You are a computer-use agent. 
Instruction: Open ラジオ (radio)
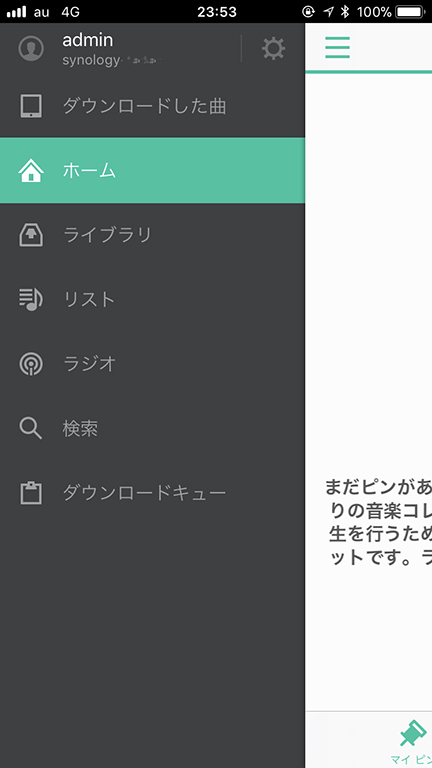point(152,364)
